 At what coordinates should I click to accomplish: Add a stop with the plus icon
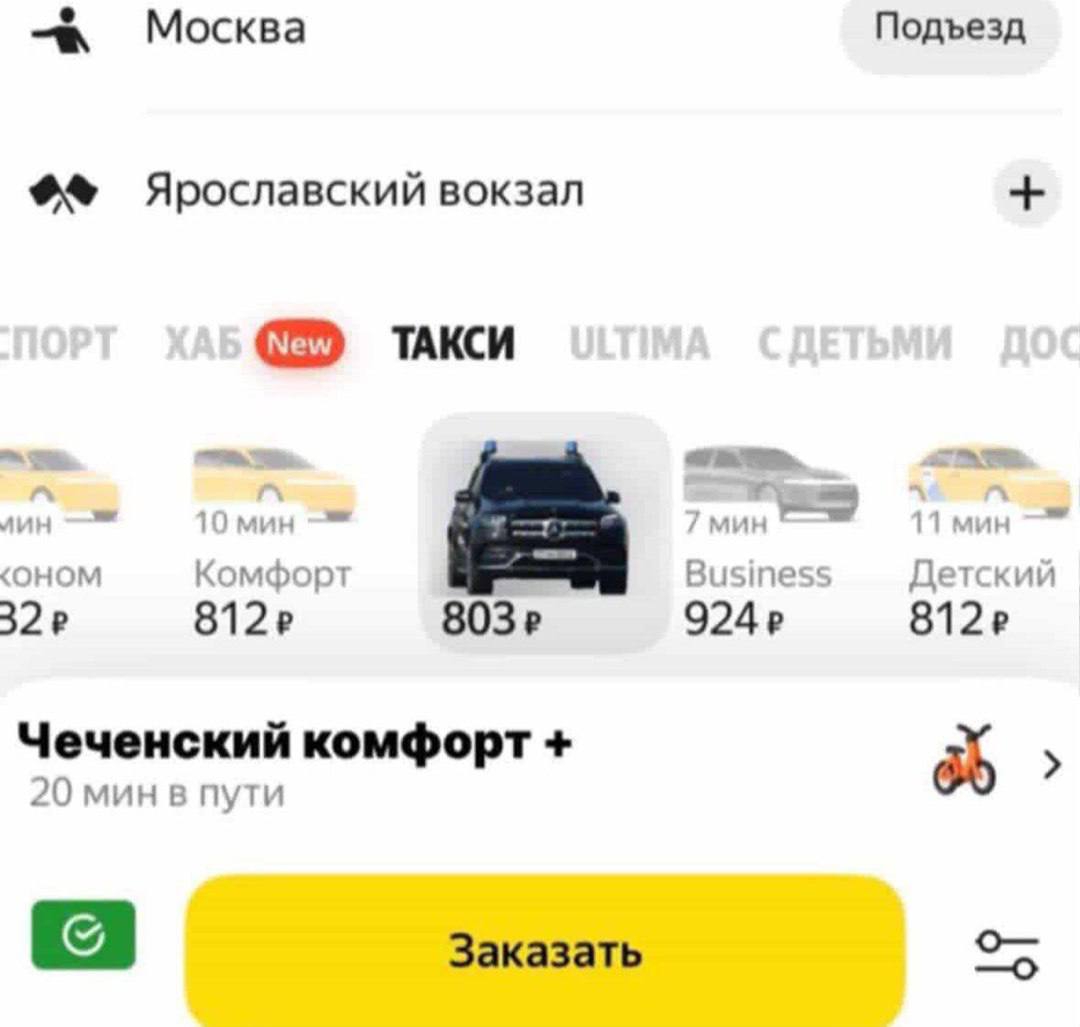point(1027,193)
